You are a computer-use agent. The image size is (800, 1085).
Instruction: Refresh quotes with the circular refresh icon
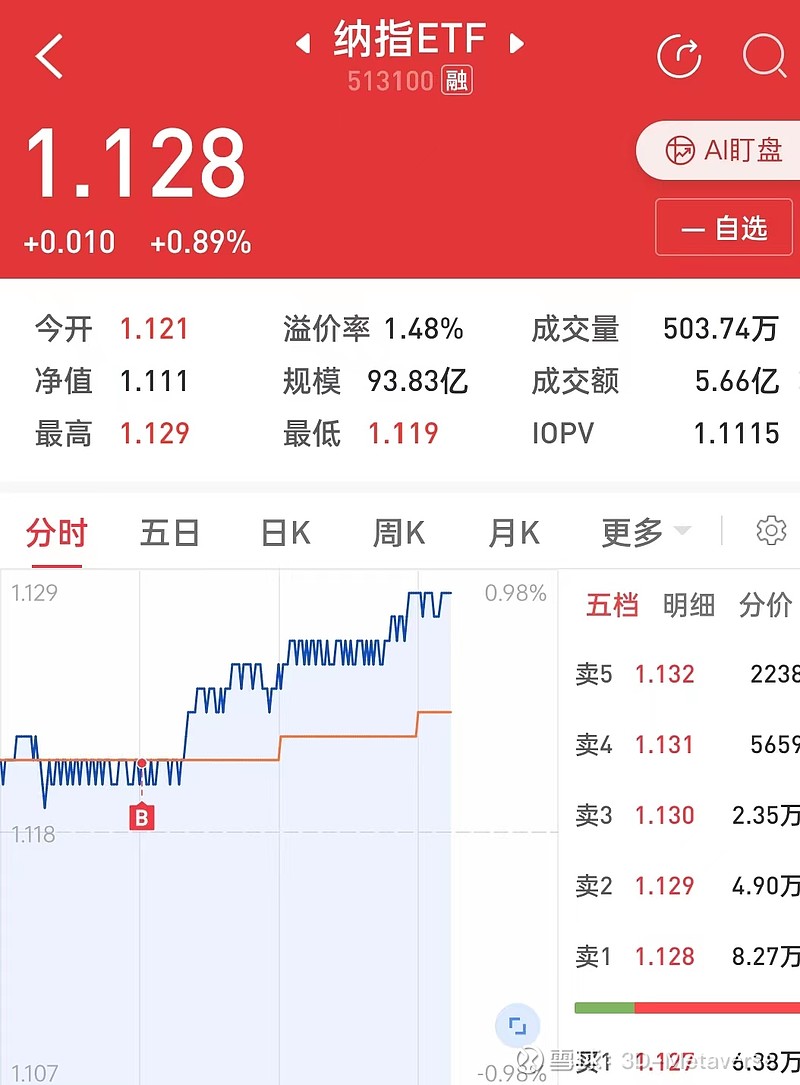point(680,57)
